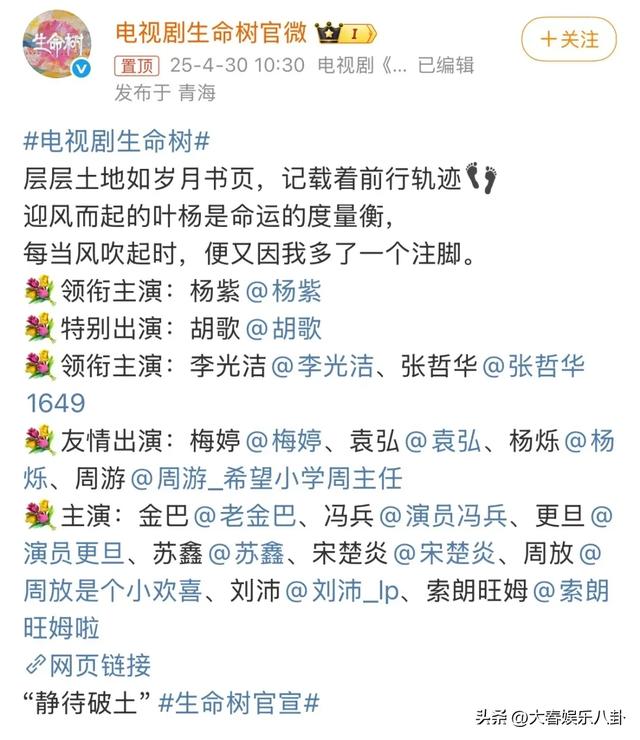Viewport: 640px width, 740px height.
Task: Open the @刘沛_lp mention
Action: (341, 590)
